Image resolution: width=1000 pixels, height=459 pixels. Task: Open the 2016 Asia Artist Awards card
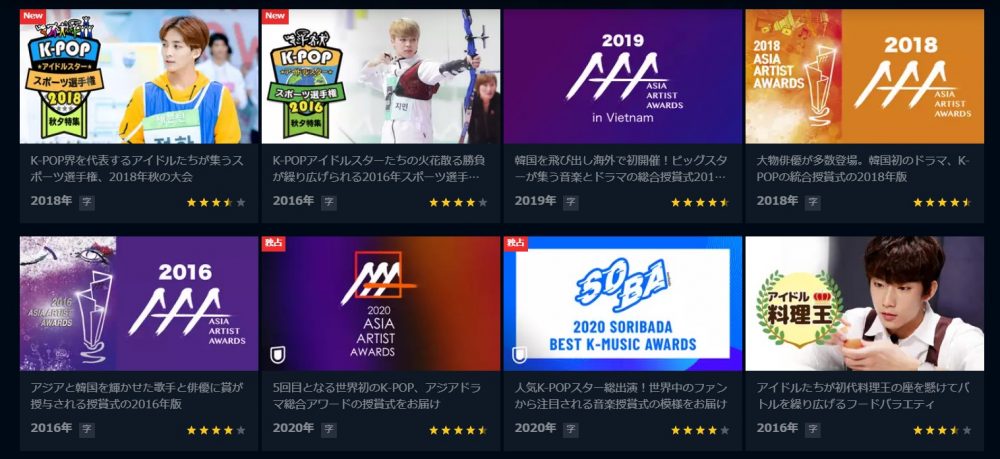(x=138, y=304)
